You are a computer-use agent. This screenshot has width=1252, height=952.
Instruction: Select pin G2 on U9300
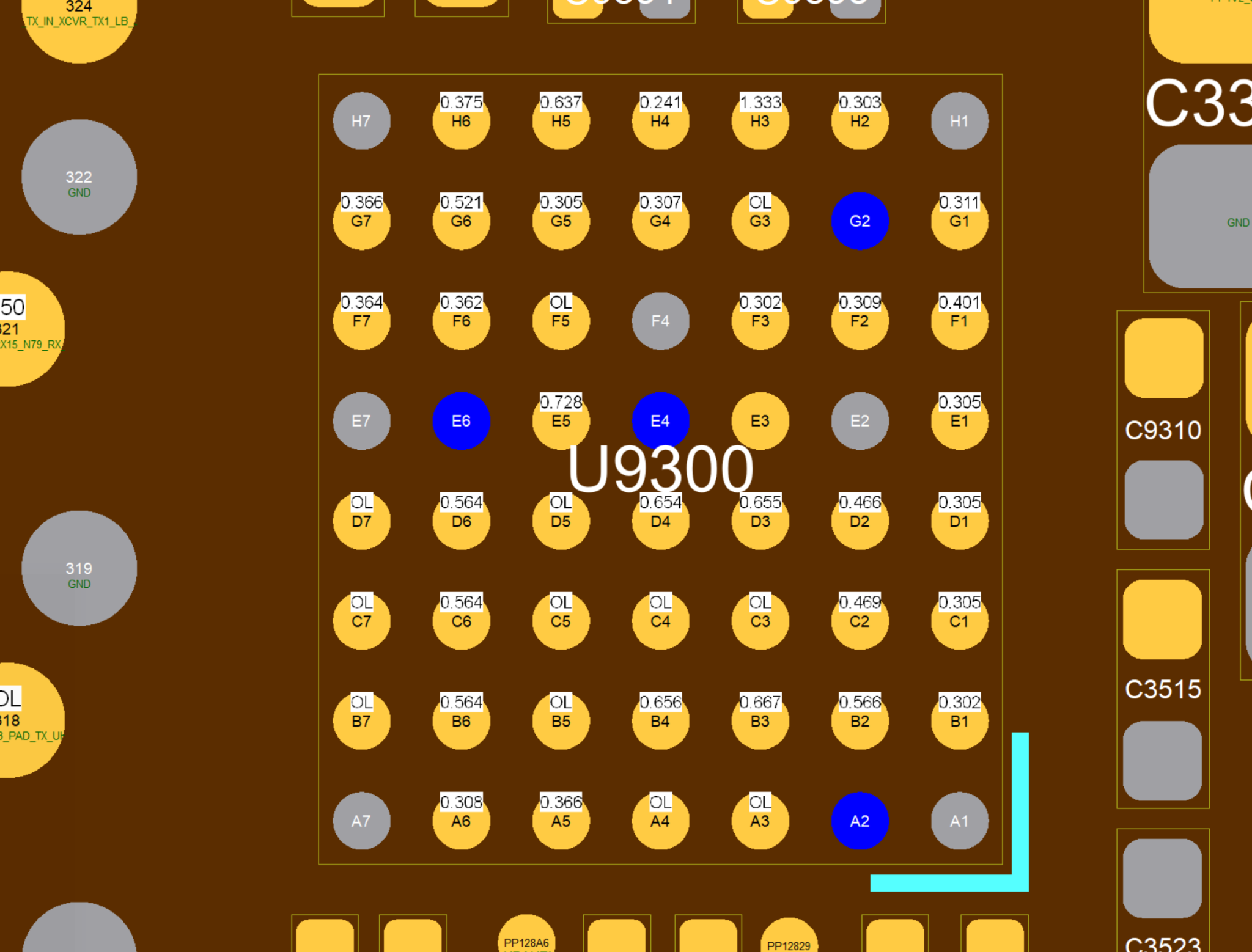859,221
